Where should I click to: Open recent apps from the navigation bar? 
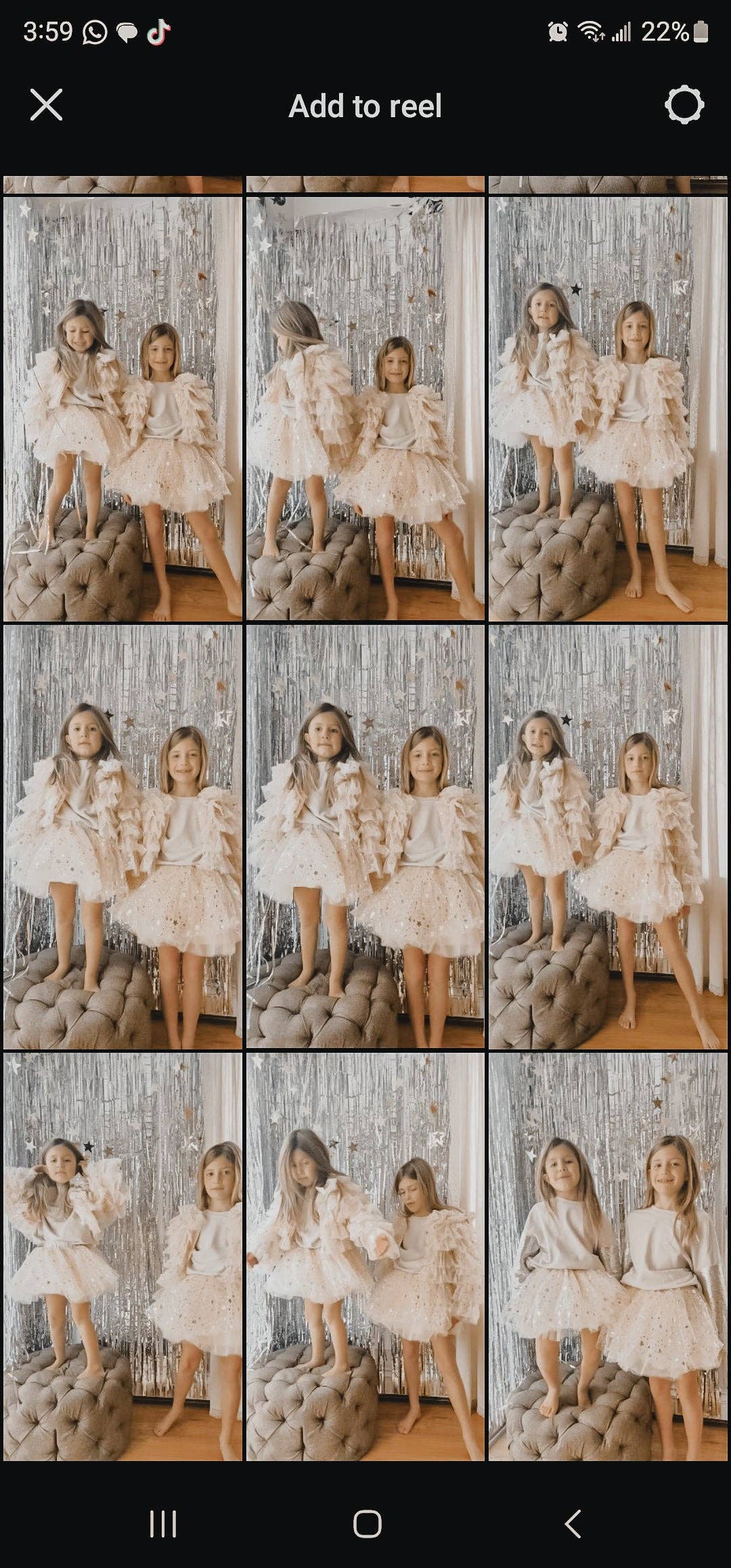(x=162, y=1524)
